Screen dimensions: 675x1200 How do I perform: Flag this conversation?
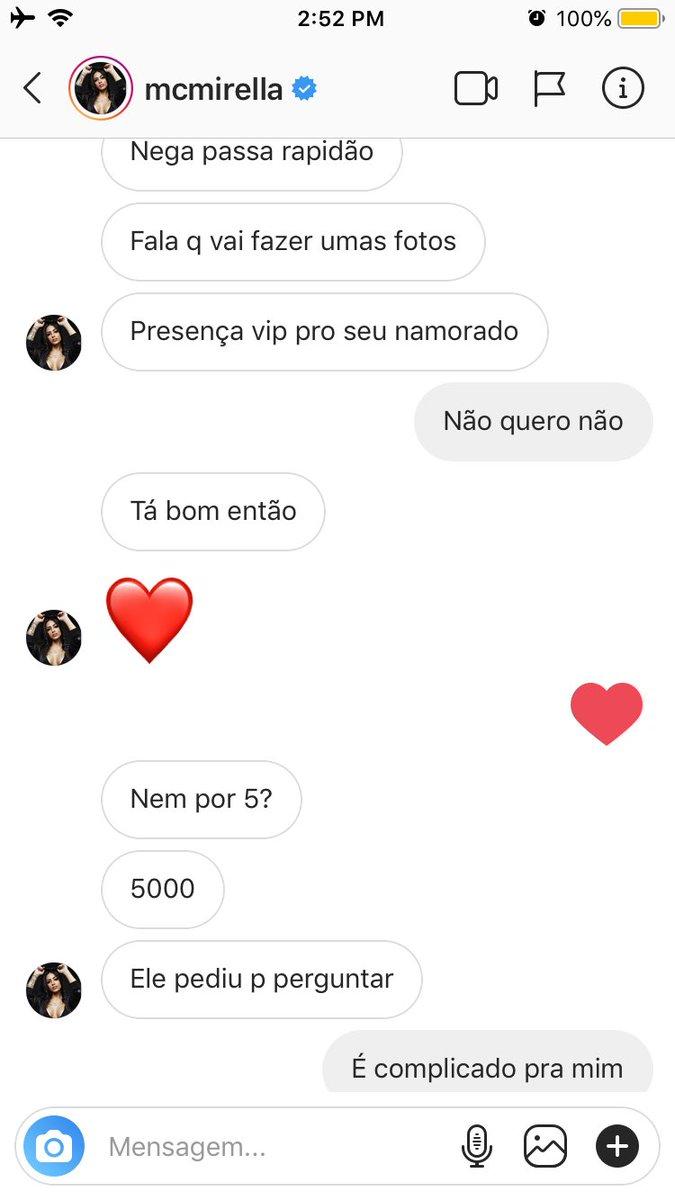(549, 89)
